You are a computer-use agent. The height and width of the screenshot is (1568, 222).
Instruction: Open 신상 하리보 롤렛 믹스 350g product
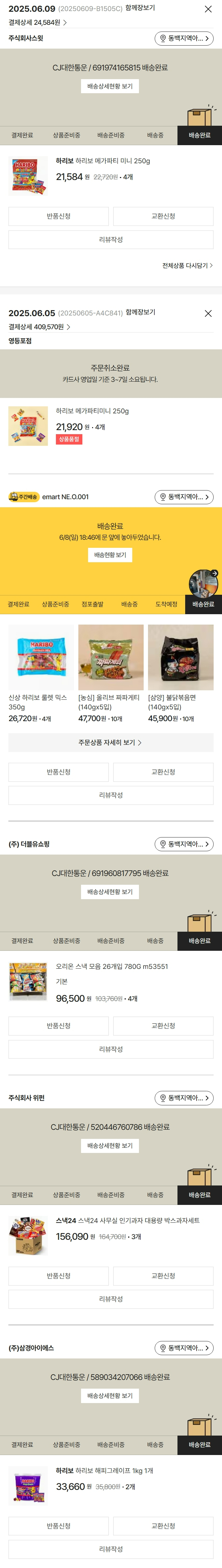point(41,657)
